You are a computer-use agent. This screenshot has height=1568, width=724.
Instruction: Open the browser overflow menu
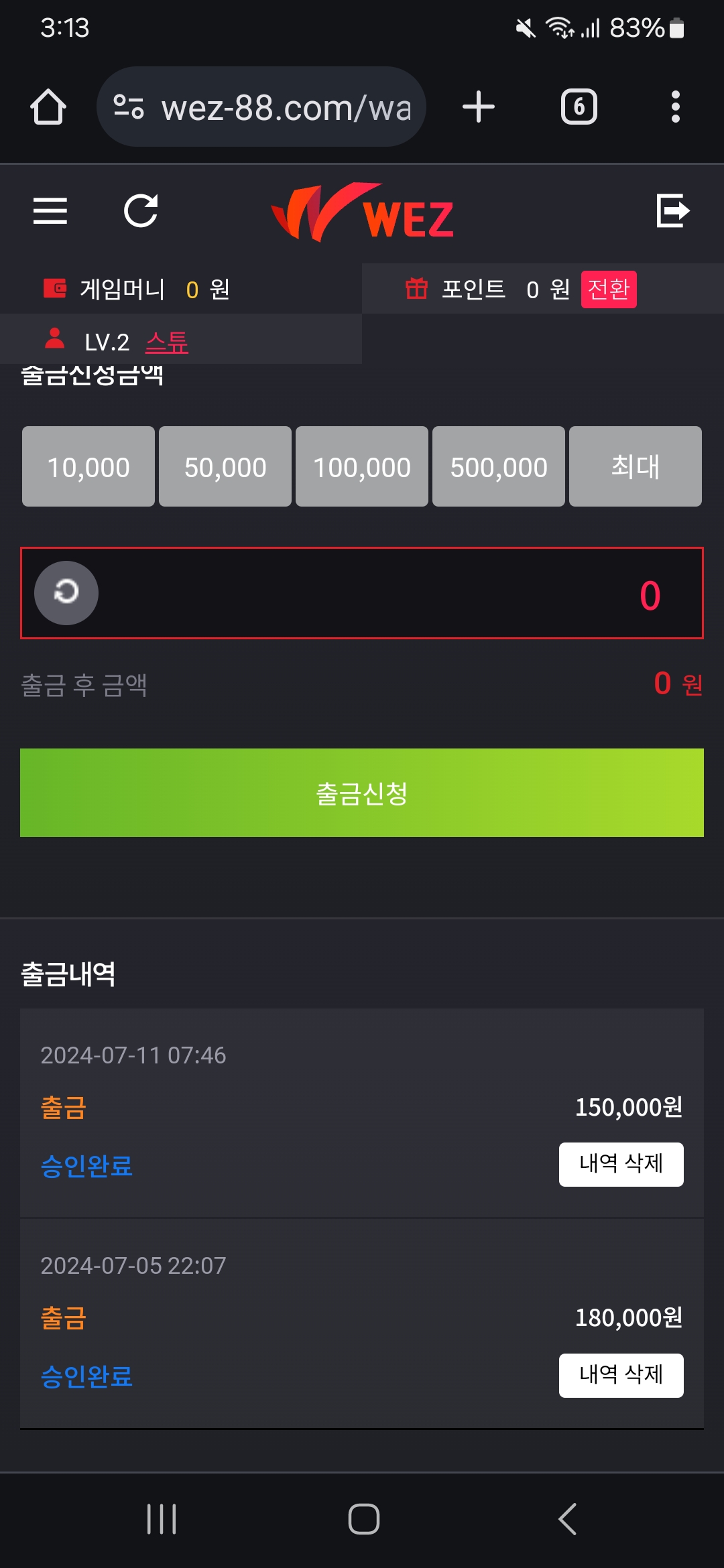(x=675, y=107)
